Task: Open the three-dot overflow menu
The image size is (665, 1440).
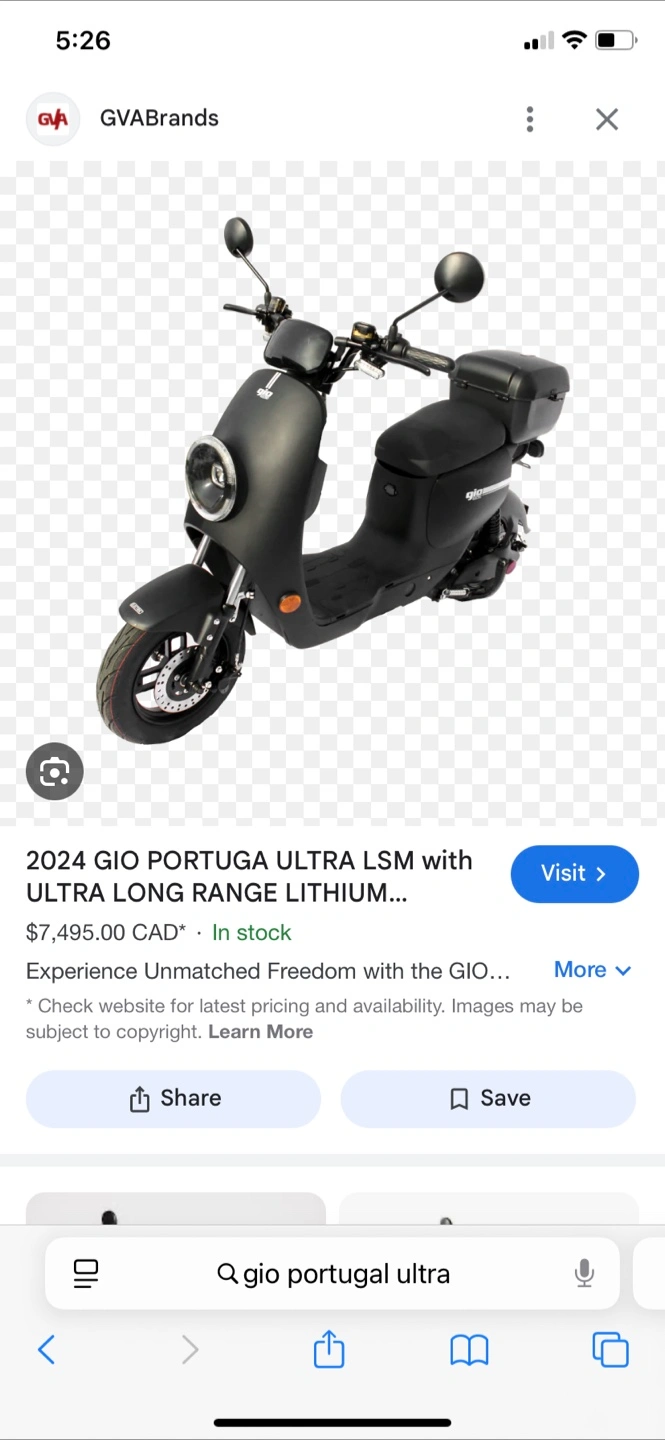Action: pyautogui.click(x=530, y=119)
